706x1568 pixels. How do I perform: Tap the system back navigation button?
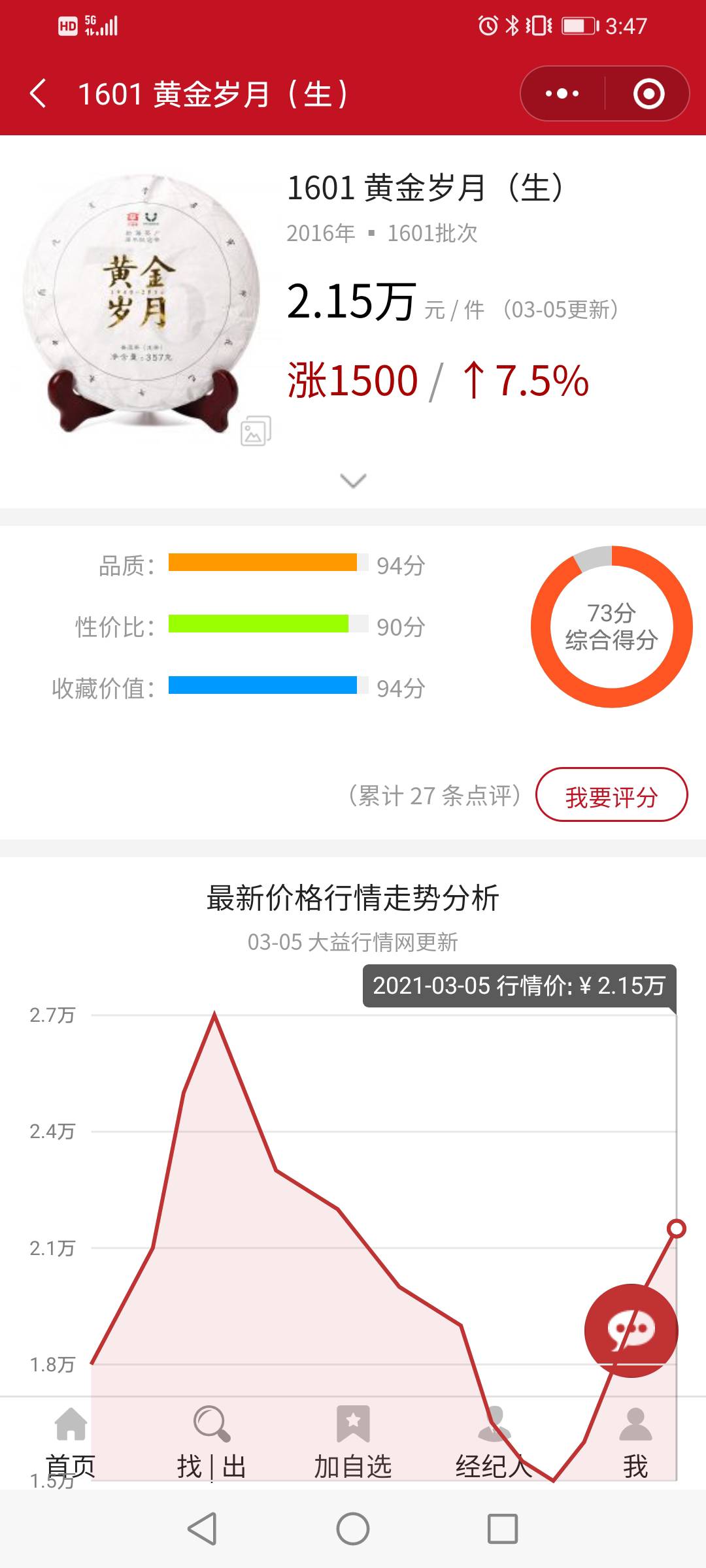202,1529
